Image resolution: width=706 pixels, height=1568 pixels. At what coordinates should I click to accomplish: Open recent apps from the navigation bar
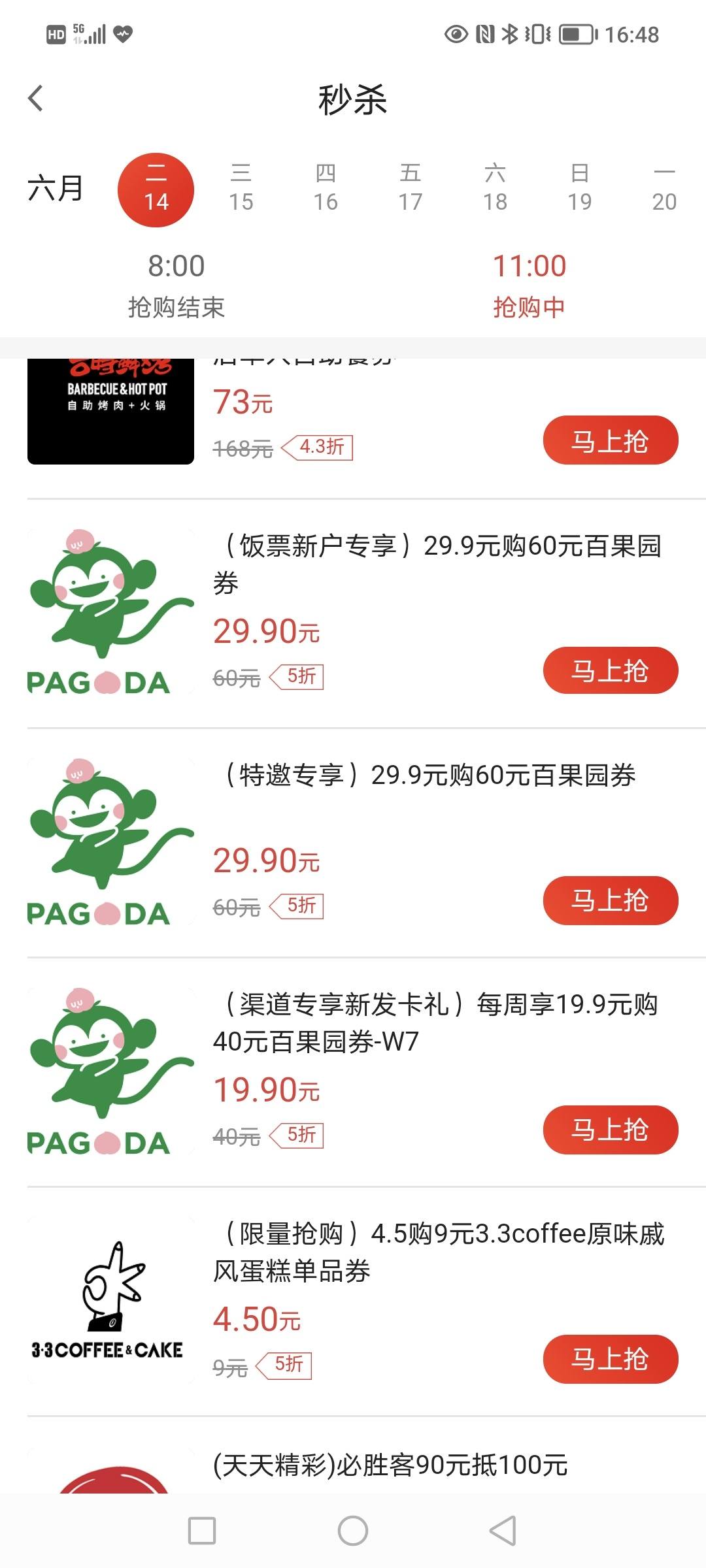pyautogui.click(x=202, y=1531)
